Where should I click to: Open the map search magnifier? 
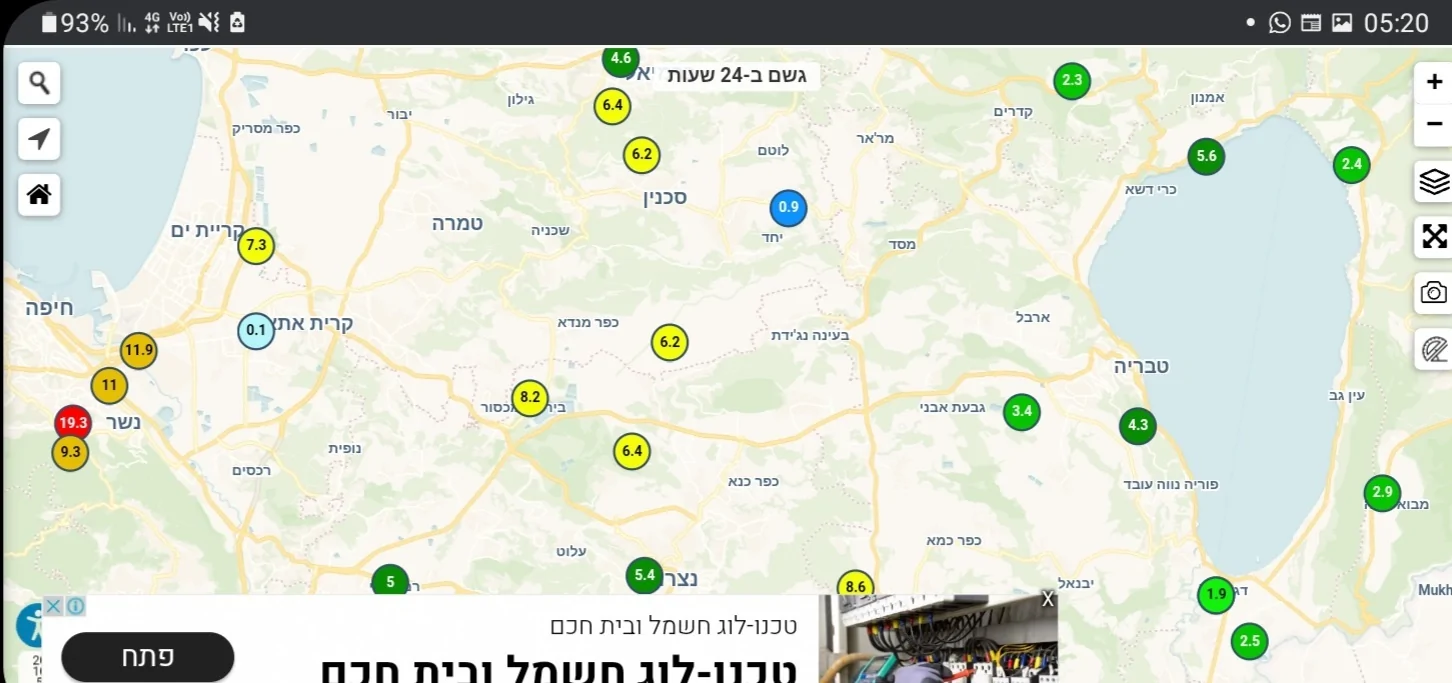point(39,83)
